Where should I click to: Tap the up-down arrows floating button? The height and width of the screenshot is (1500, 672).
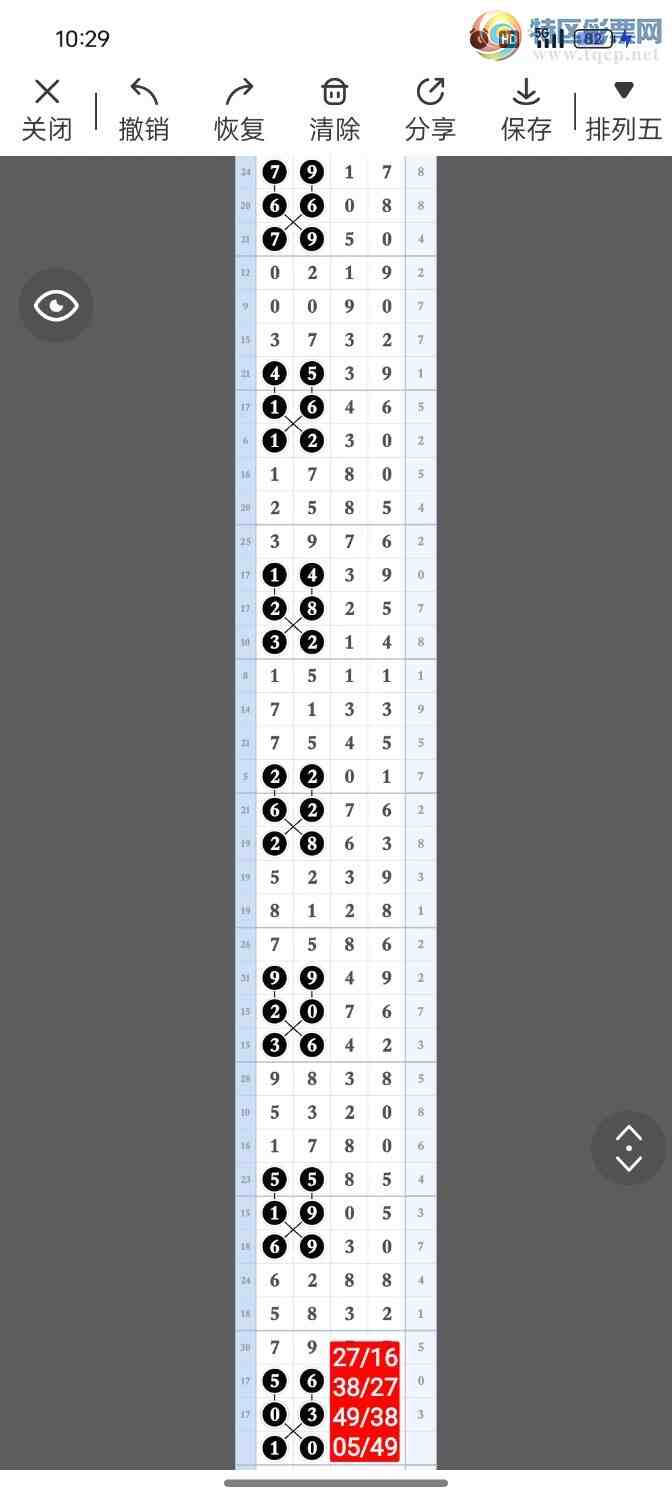[x=628, y=1148]
